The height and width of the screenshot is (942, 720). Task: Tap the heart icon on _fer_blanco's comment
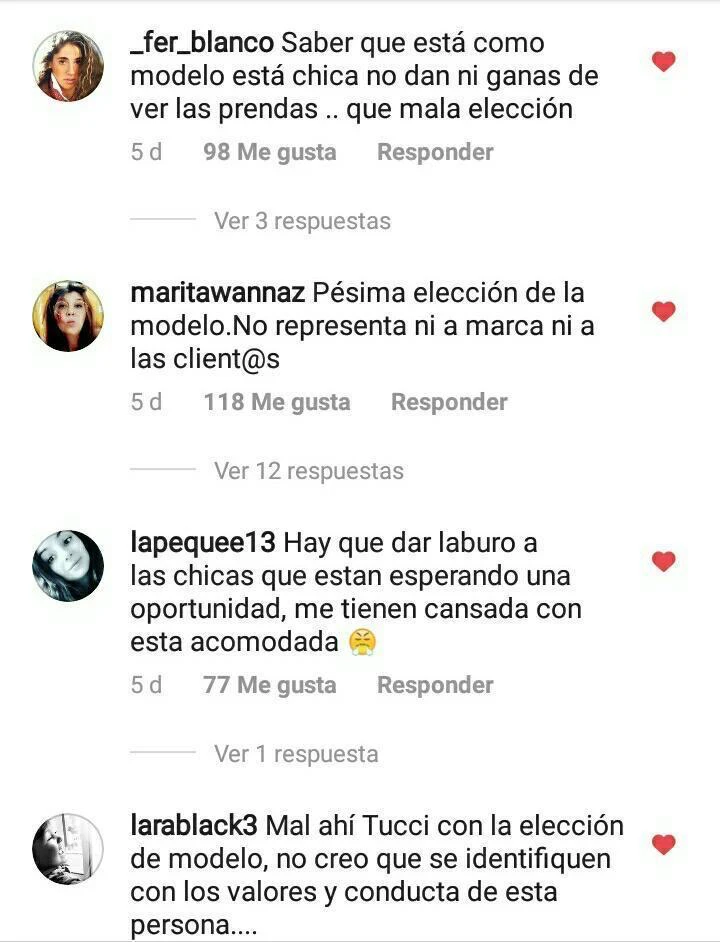click(663, 62)
